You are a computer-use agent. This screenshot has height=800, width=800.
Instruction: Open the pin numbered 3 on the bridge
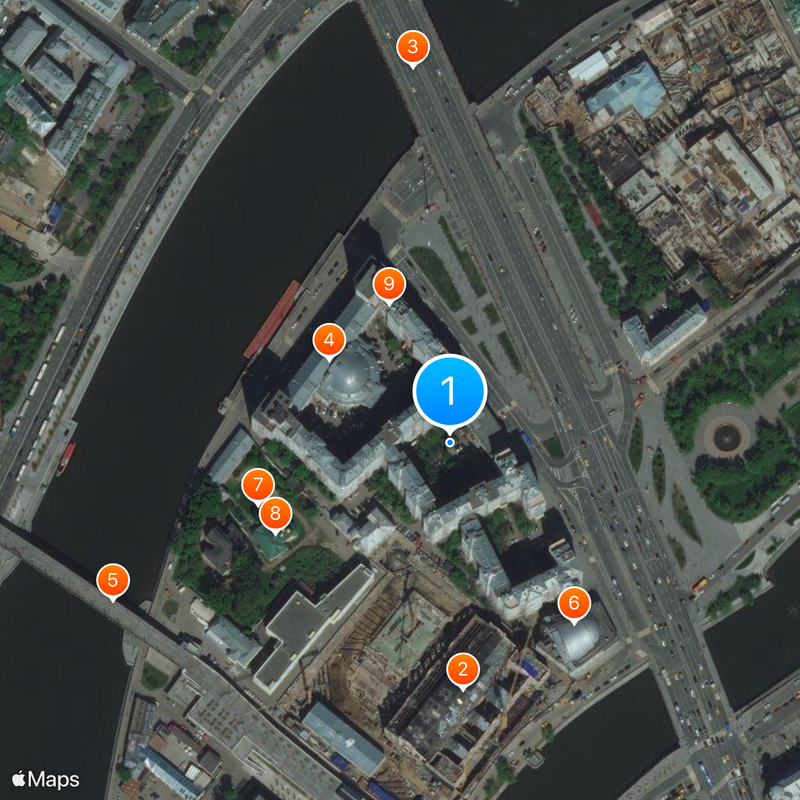(413, 46)
